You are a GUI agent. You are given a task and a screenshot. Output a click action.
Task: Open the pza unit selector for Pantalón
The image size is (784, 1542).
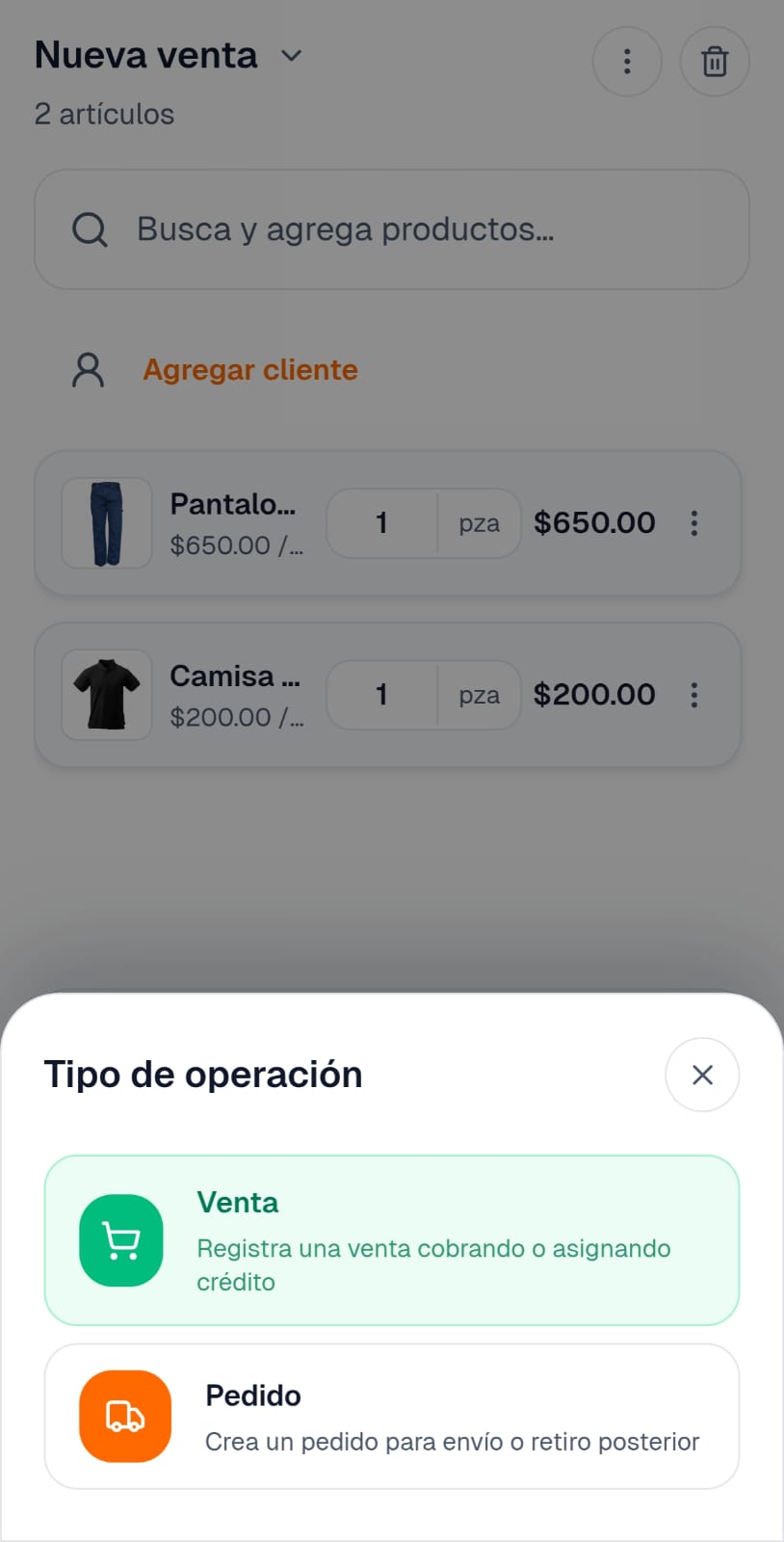[479, 522]
